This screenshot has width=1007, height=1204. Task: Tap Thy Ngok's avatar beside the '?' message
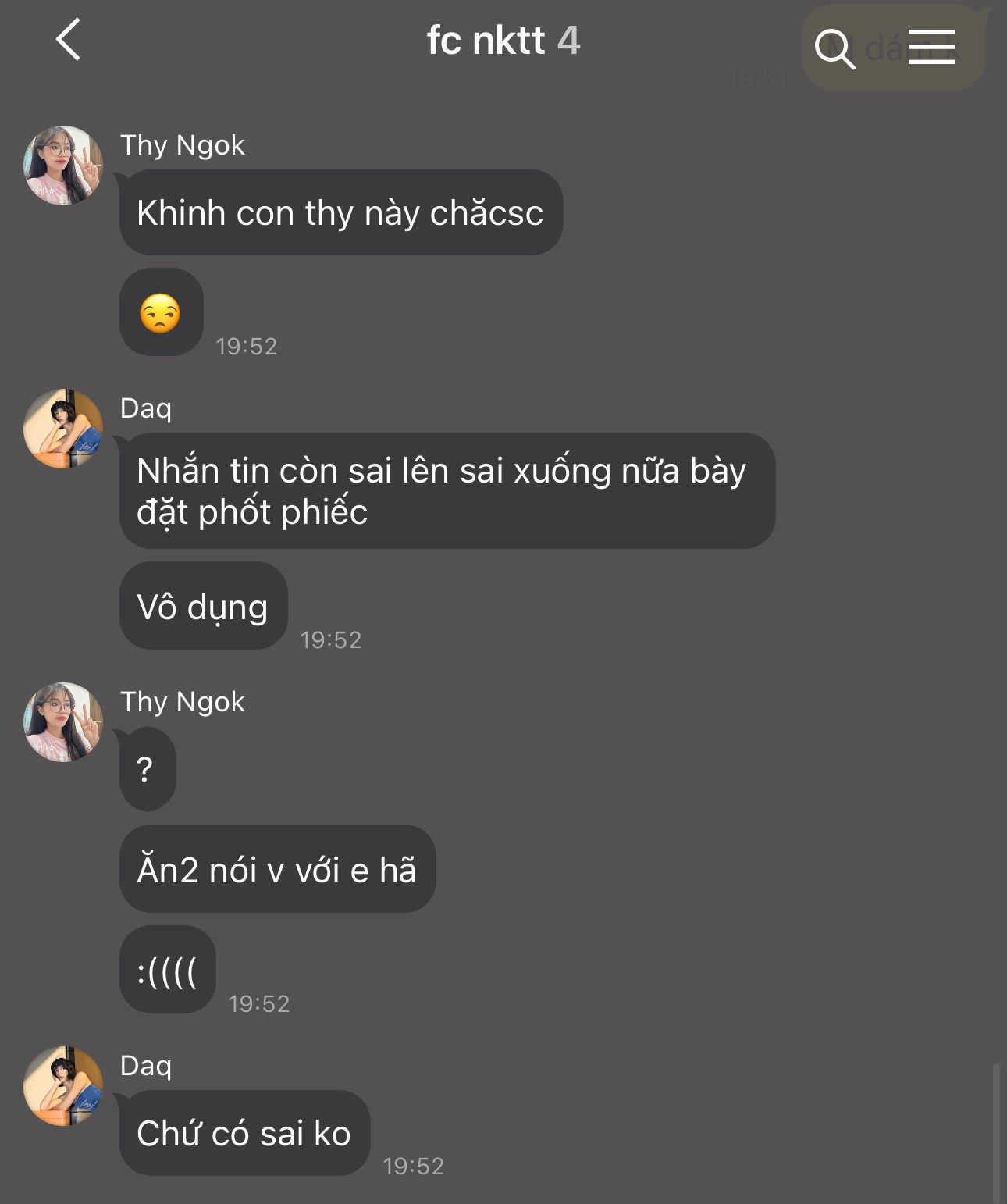(63, 722)
